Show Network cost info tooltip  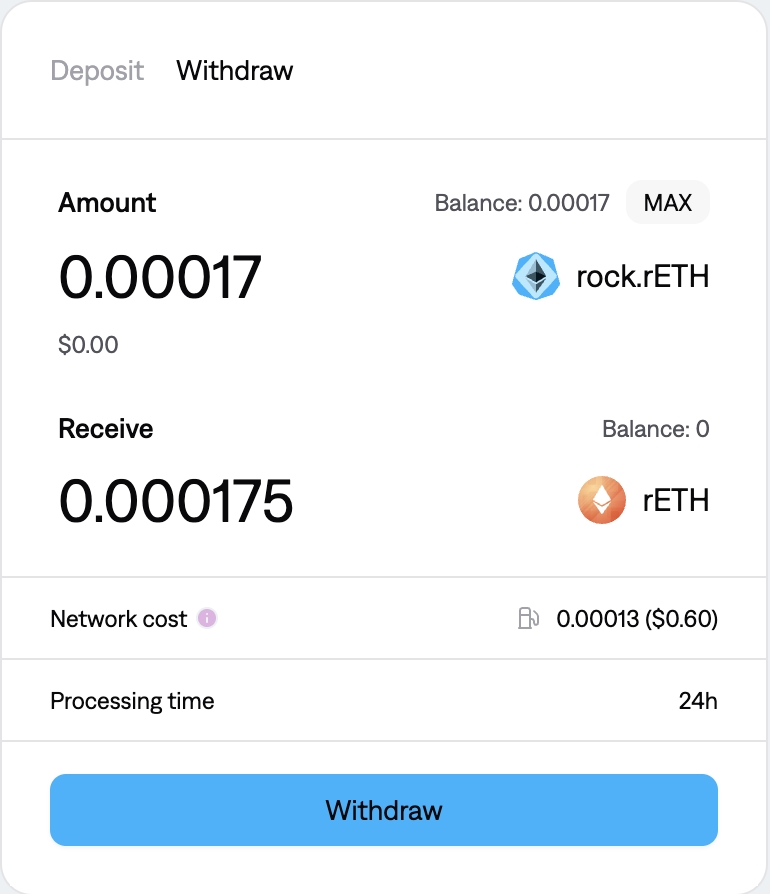pyautogui.click(x=207, y=618)
